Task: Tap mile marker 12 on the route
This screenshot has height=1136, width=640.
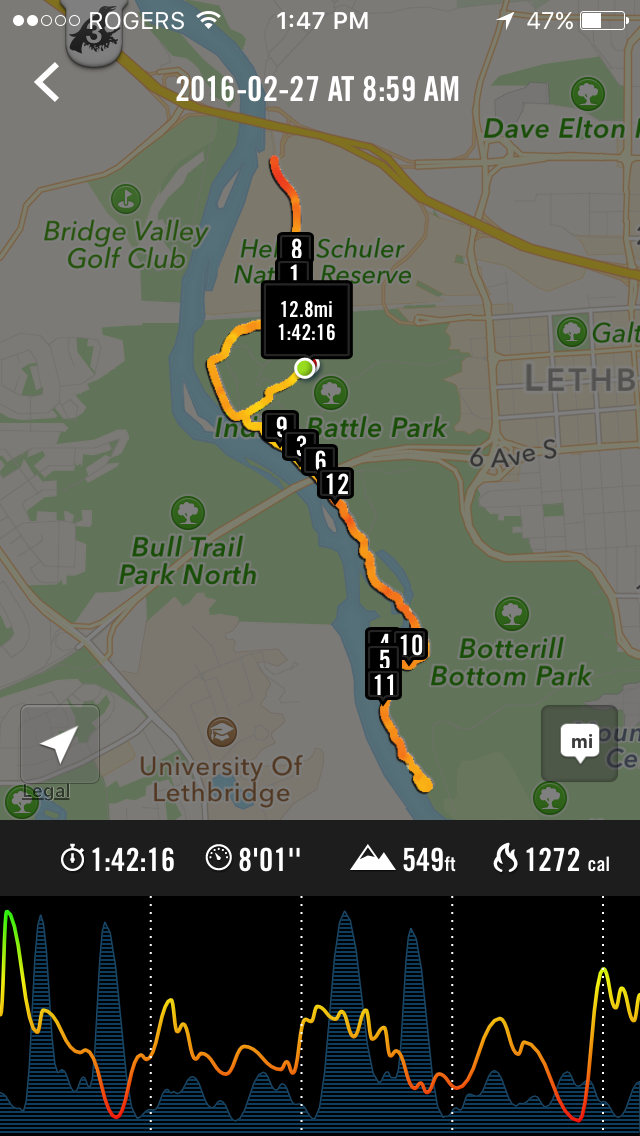Action: coord(338,485)
